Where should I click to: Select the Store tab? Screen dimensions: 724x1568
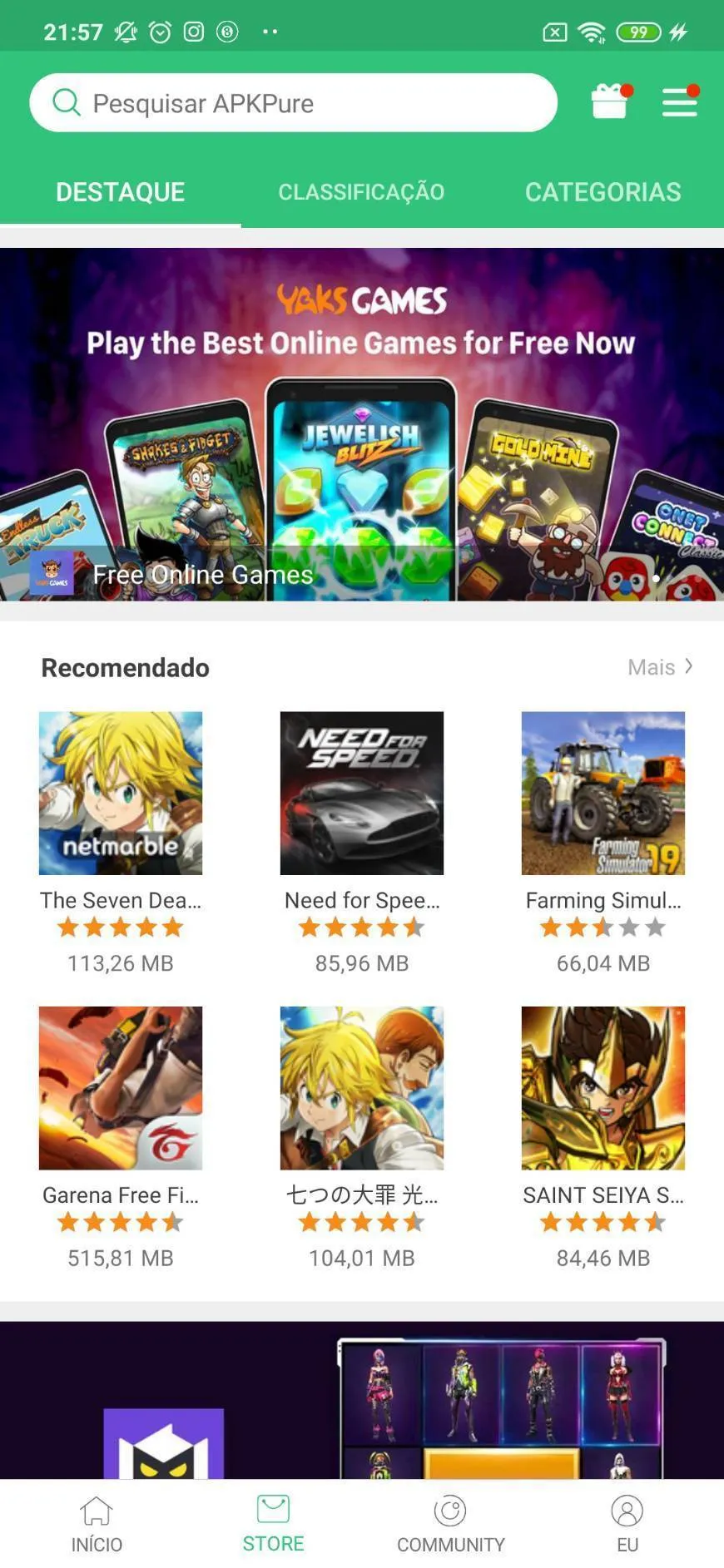point(273,1525)
